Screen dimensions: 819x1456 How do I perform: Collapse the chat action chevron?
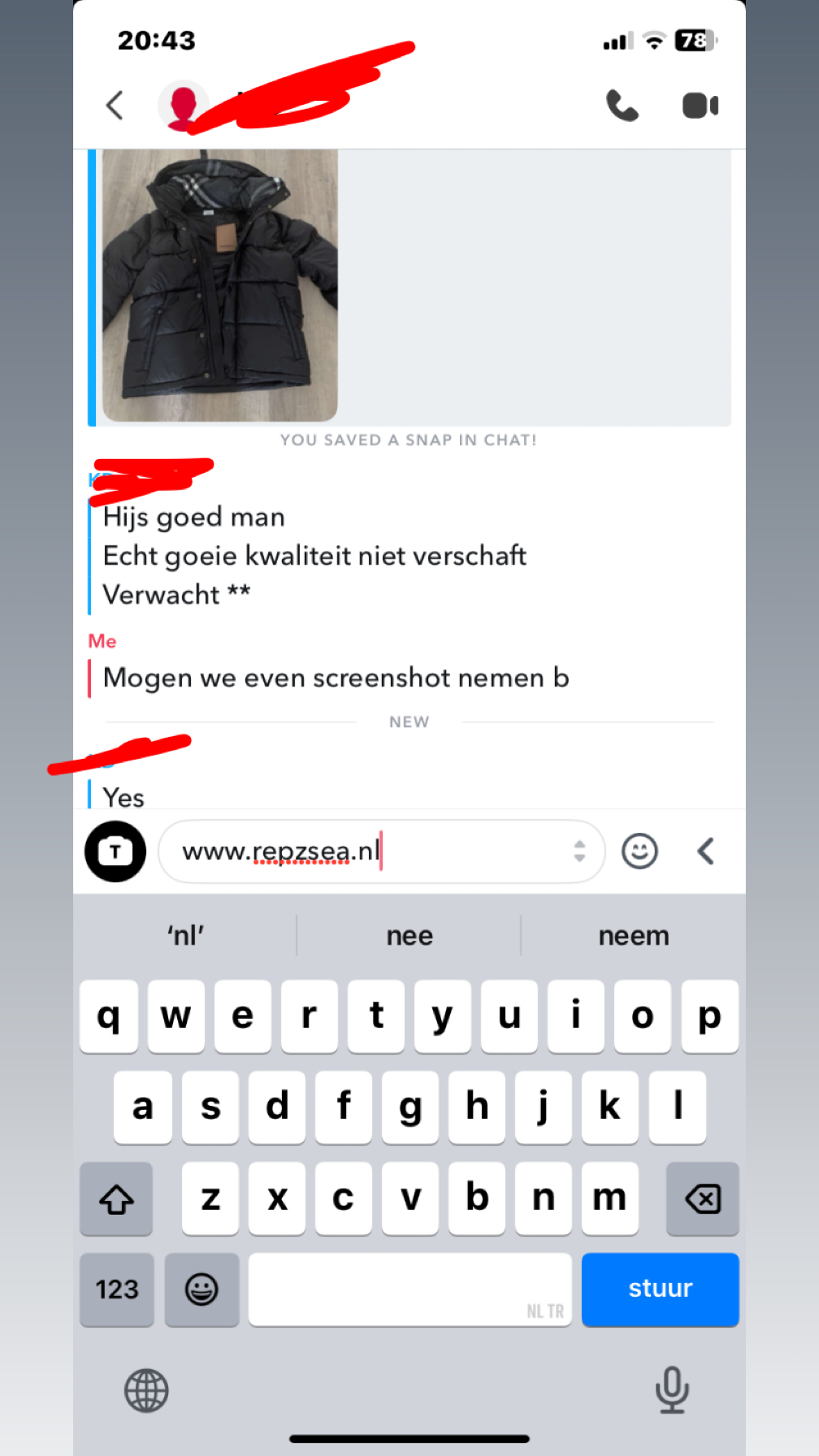705,851
